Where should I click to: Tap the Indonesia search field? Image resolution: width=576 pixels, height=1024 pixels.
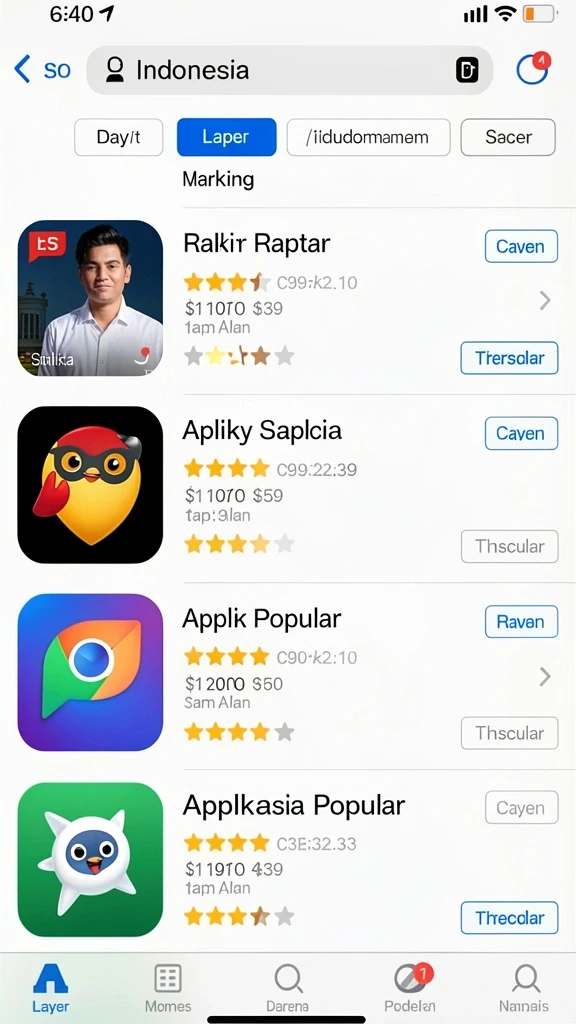pos(289,70)
